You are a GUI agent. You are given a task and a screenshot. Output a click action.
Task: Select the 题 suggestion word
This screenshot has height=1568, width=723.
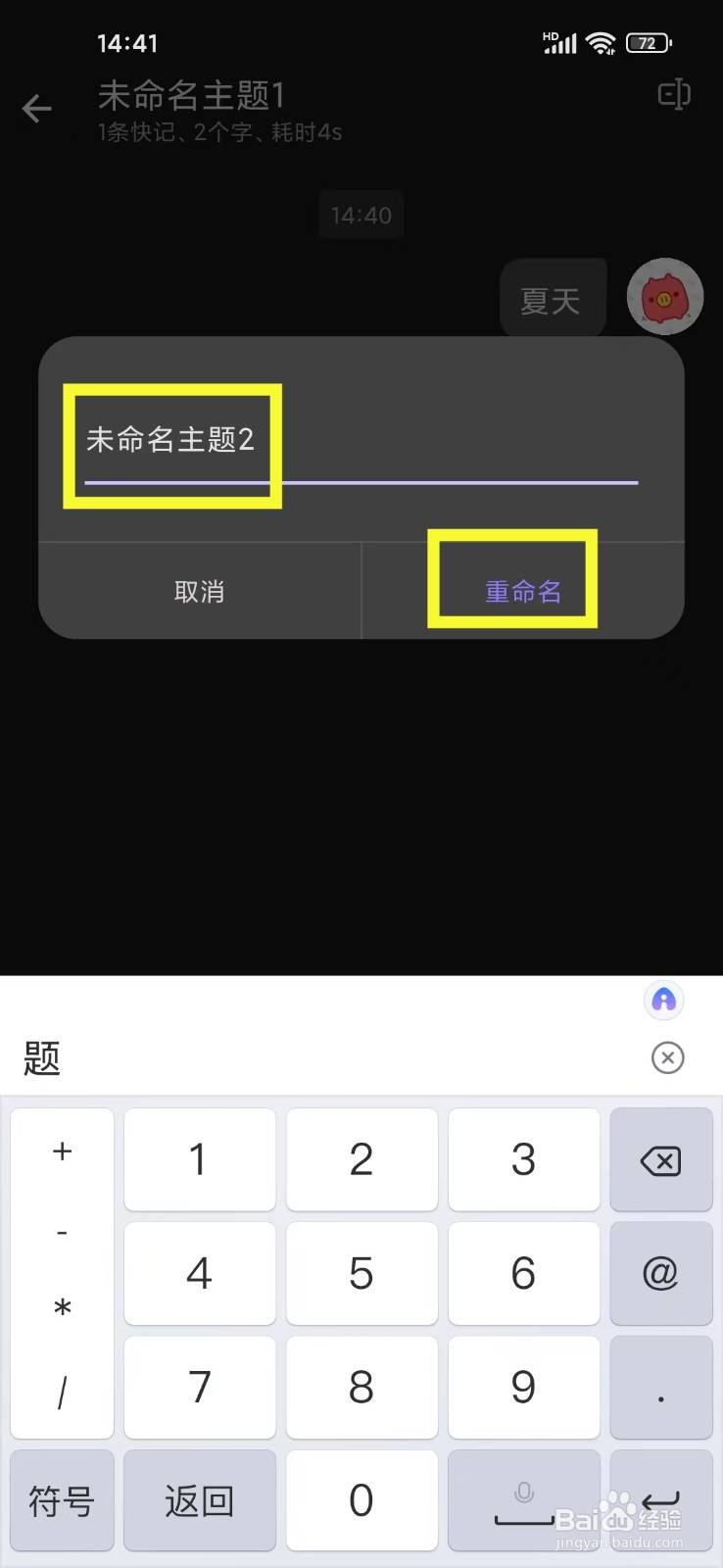tap(41, 1057)
